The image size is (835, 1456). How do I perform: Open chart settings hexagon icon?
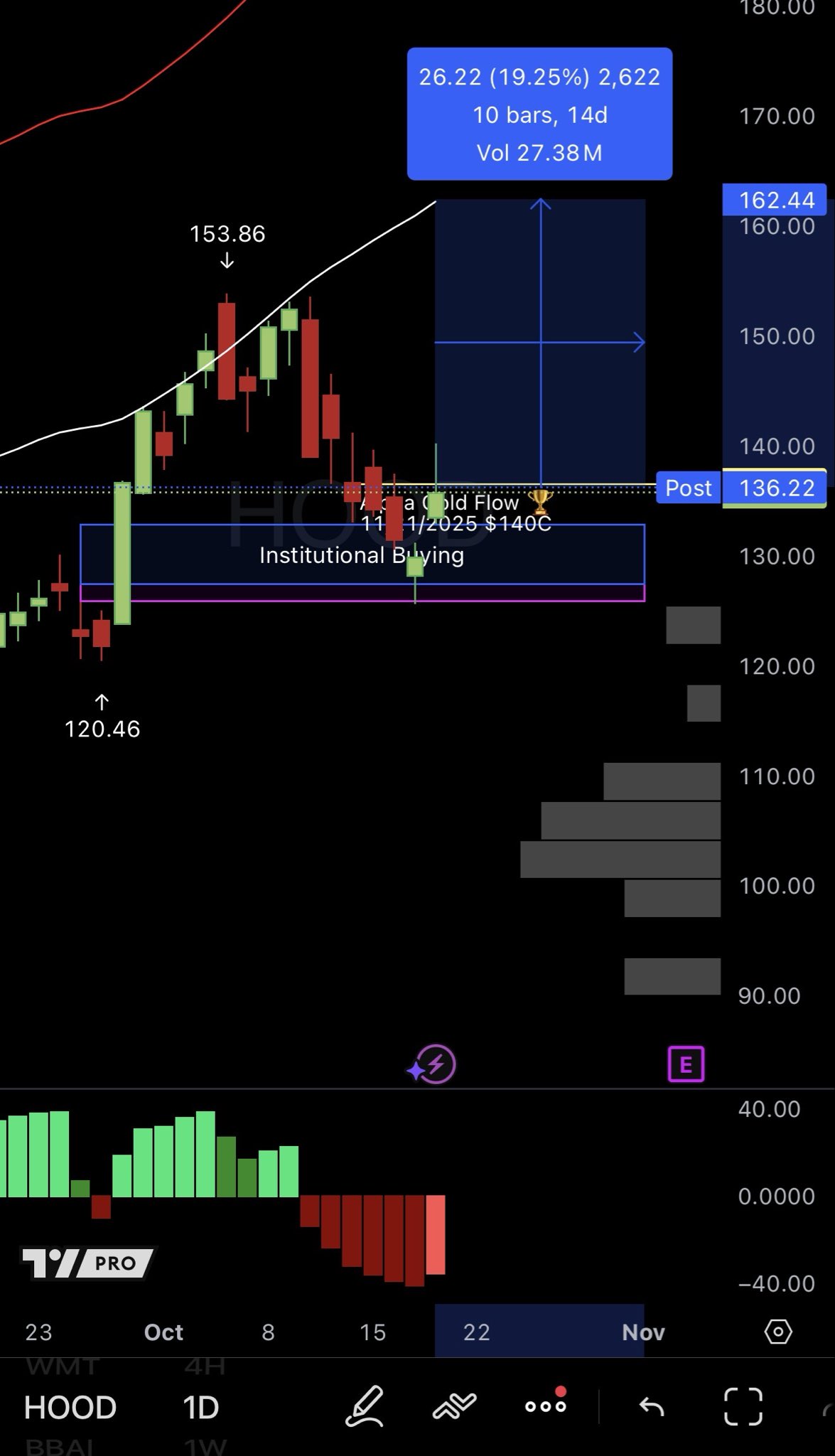point(778,1331)
